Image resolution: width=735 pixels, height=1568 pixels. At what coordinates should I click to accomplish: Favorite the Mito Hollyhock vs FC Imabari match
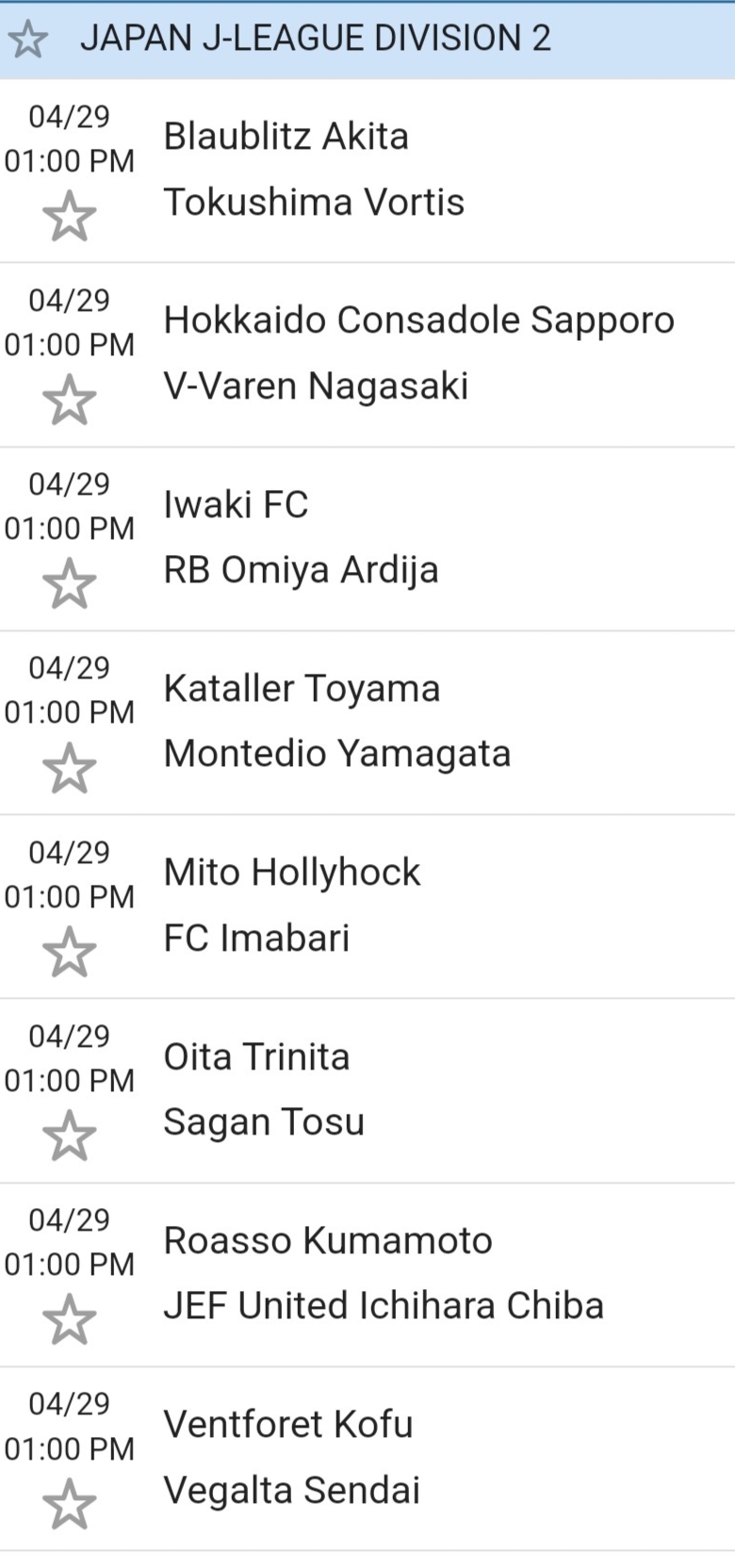[x=70, y=952]
